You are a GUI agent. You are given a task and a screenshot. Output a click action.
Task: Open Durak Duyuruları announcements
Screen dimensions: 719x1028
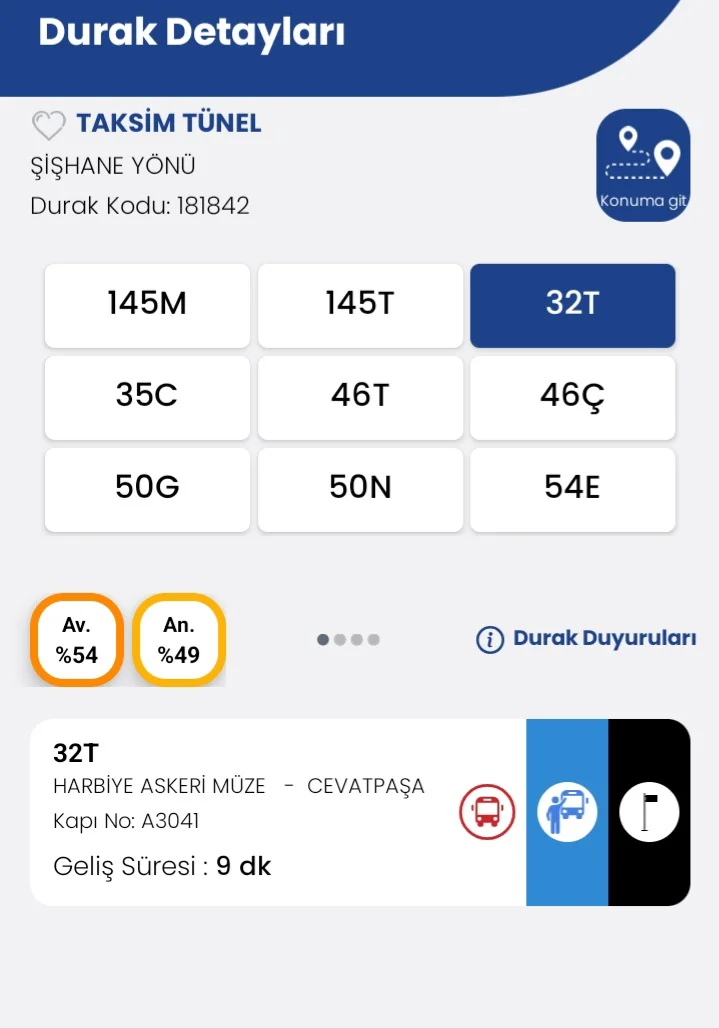[x=586, y=639]
